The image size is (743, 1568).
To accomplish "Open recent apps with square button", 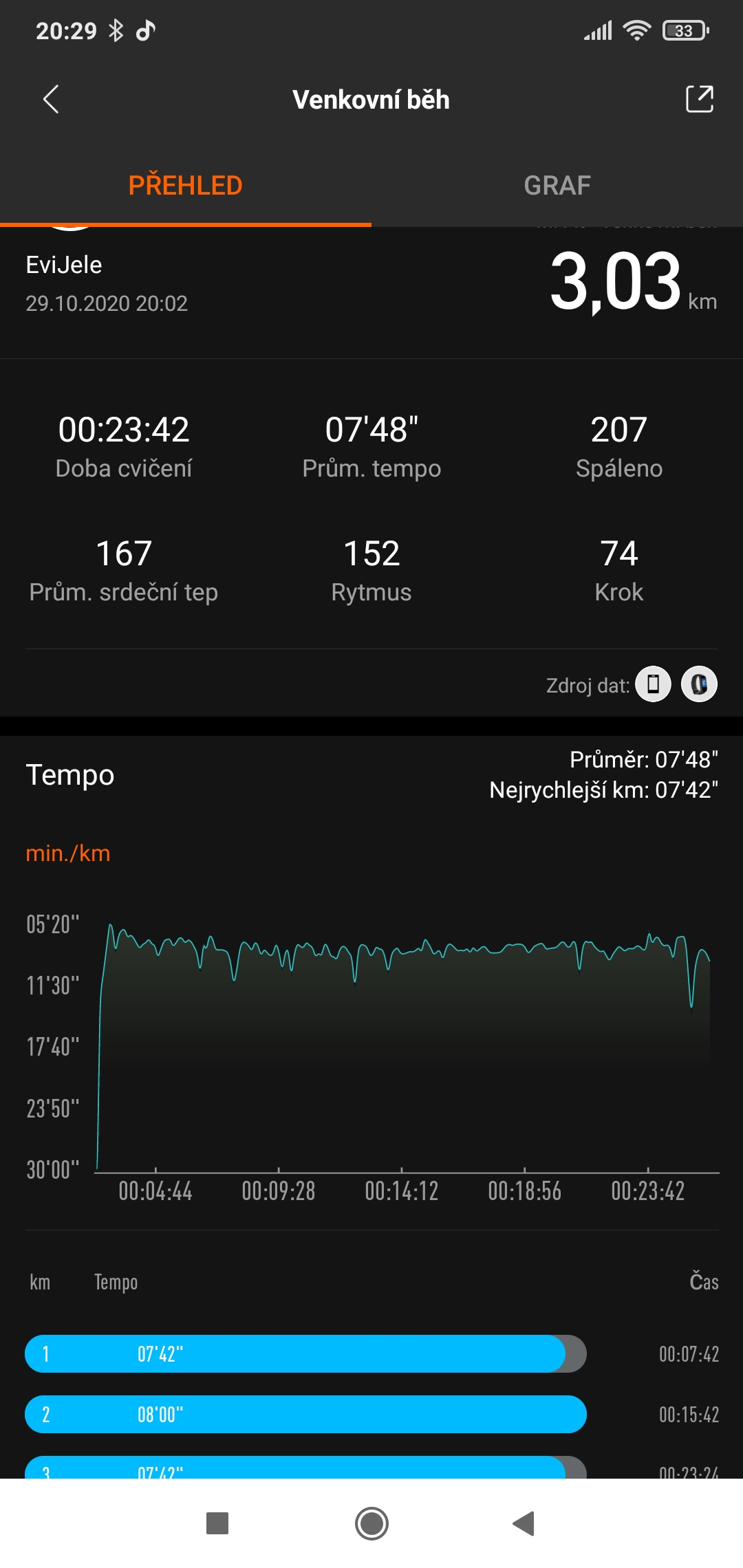I will point(217,1523).
